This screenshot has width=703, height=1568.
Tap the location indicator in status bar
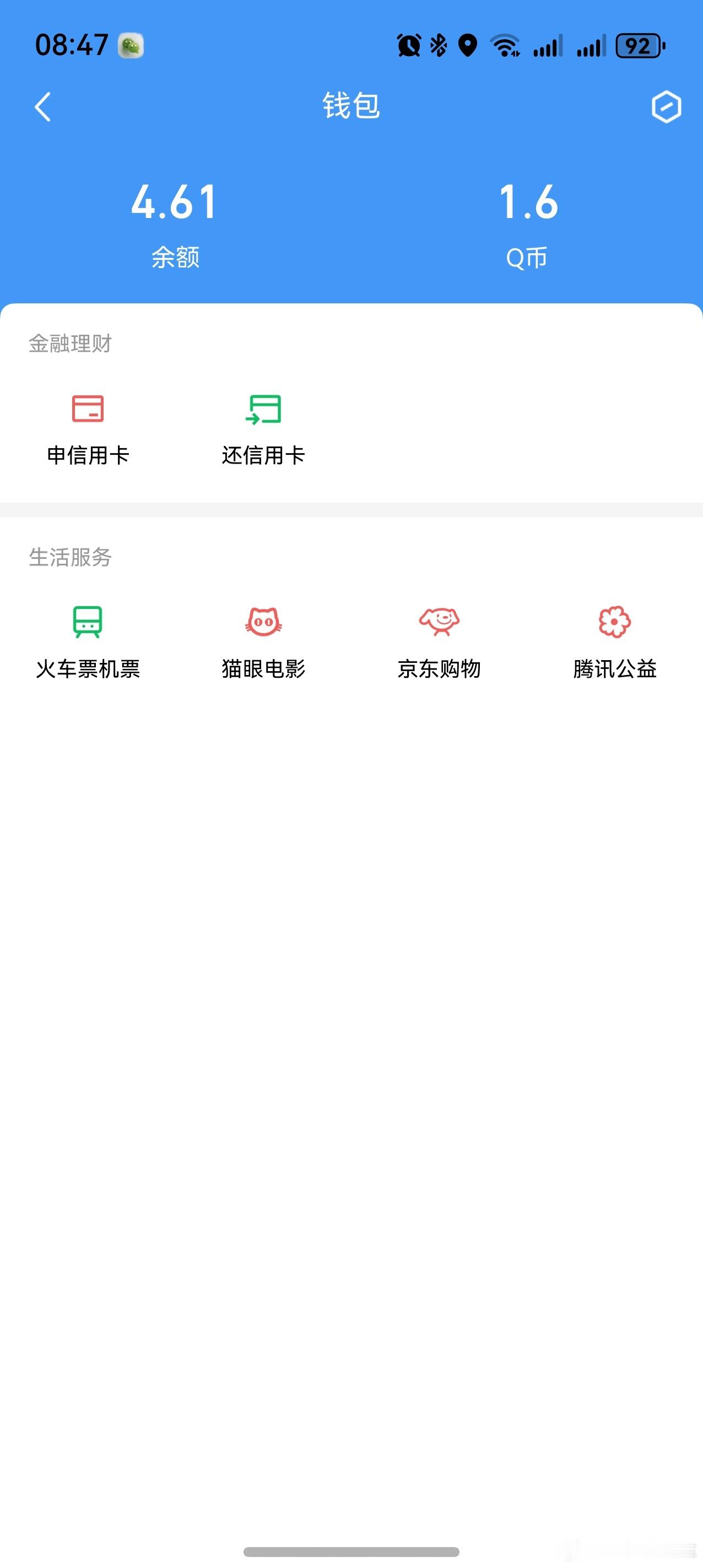tap(467, 46)
